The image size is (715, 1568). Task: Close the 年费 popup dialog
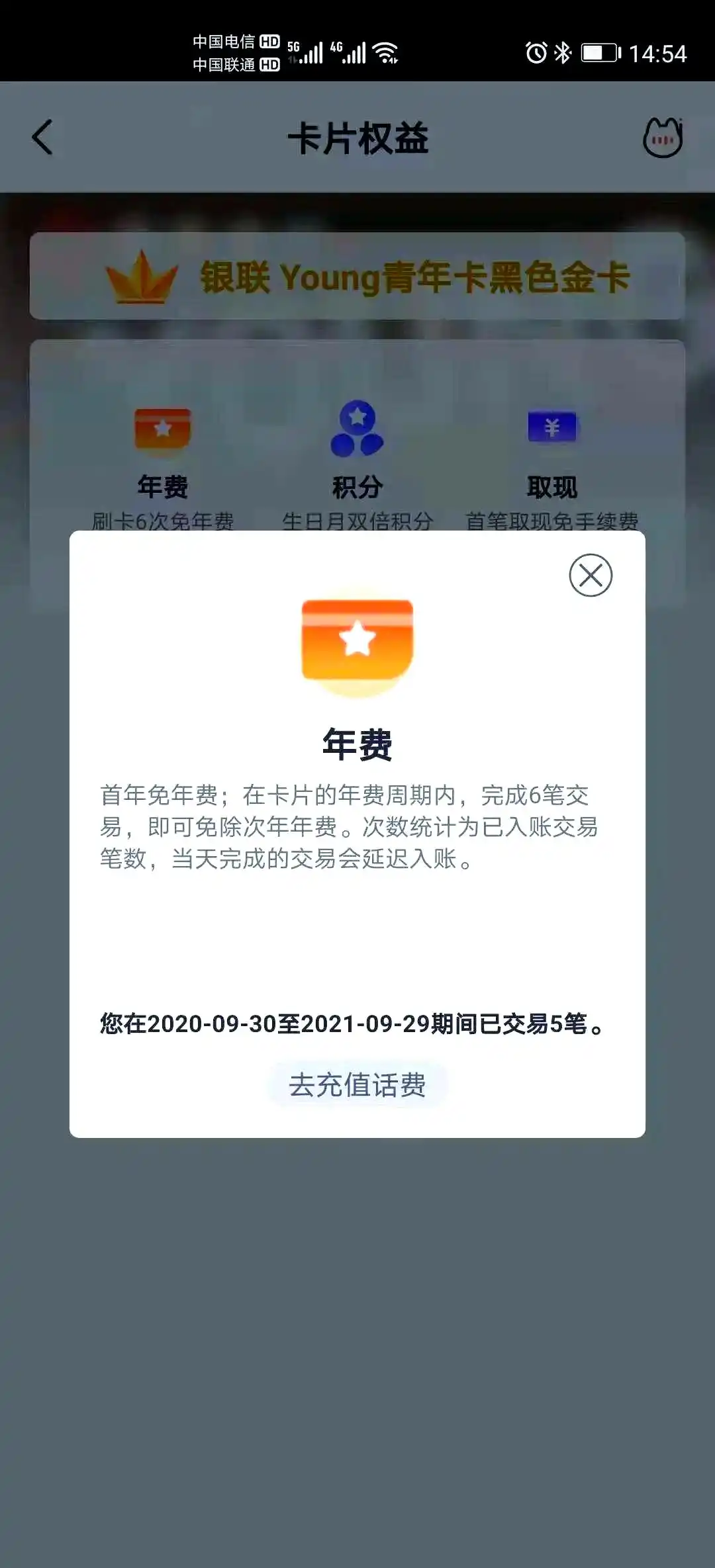tap(591, 576)
